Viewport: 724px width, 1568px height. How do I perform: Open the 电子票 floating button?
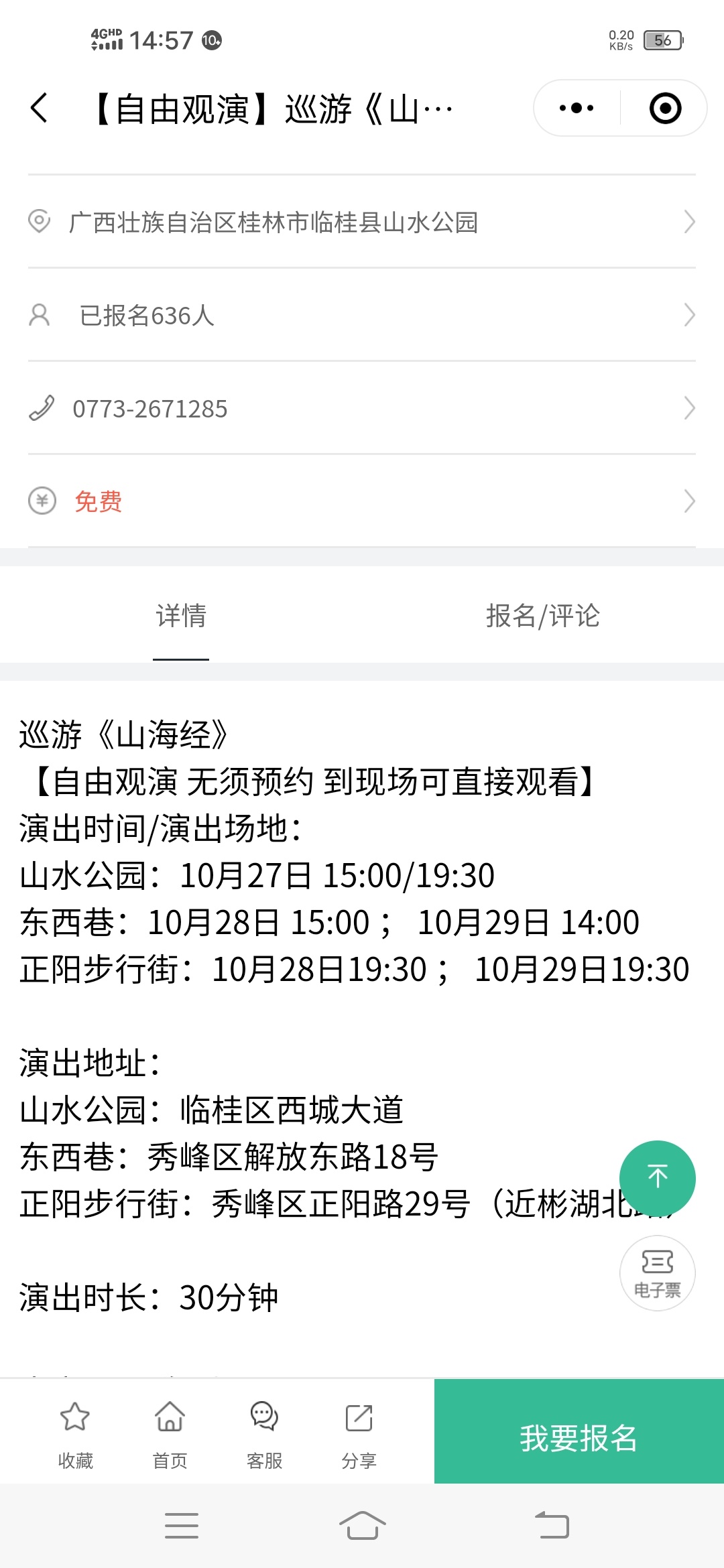[x=658, y=1272]
